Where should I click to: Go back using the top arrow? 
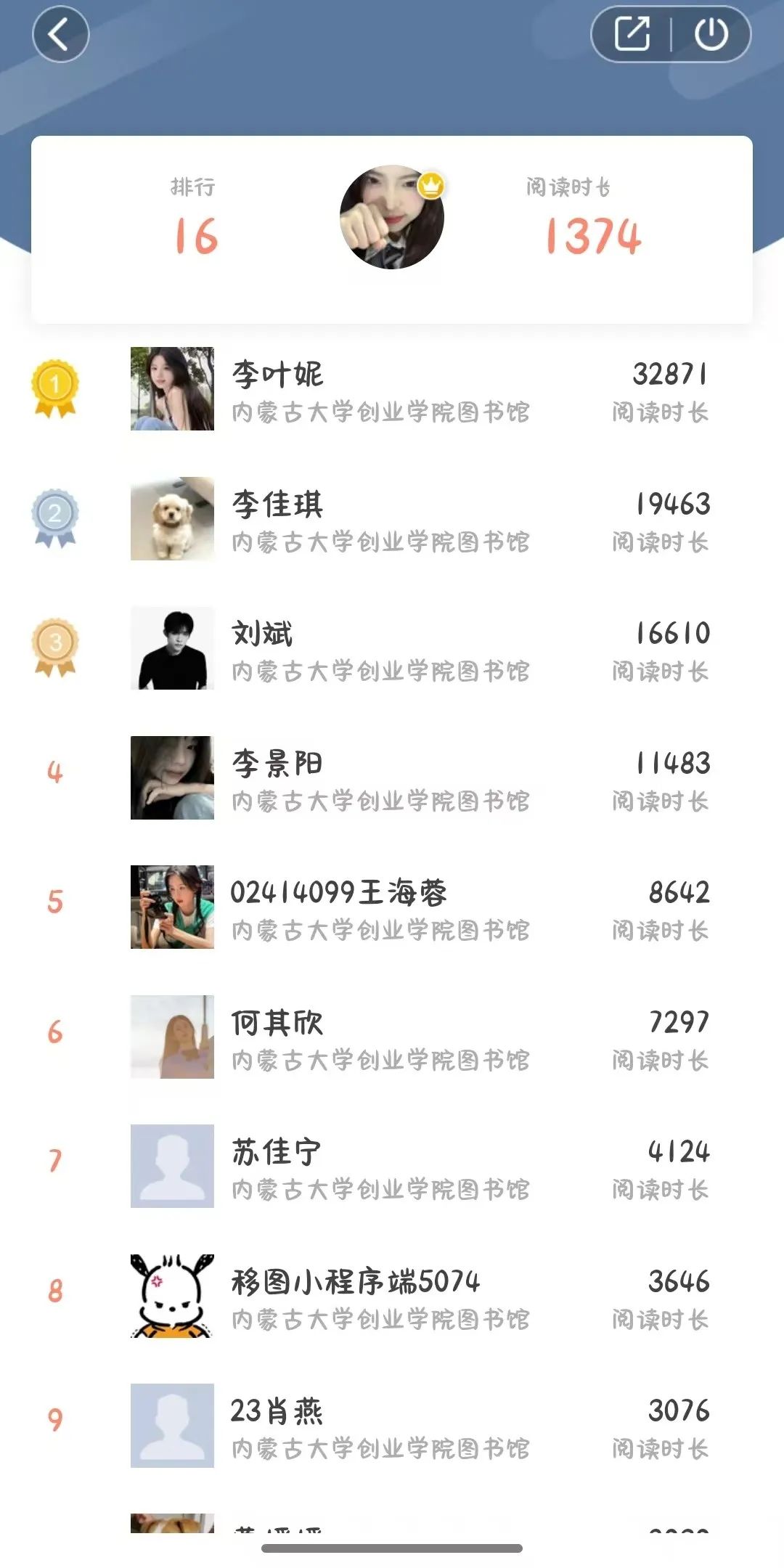(60, 34)
